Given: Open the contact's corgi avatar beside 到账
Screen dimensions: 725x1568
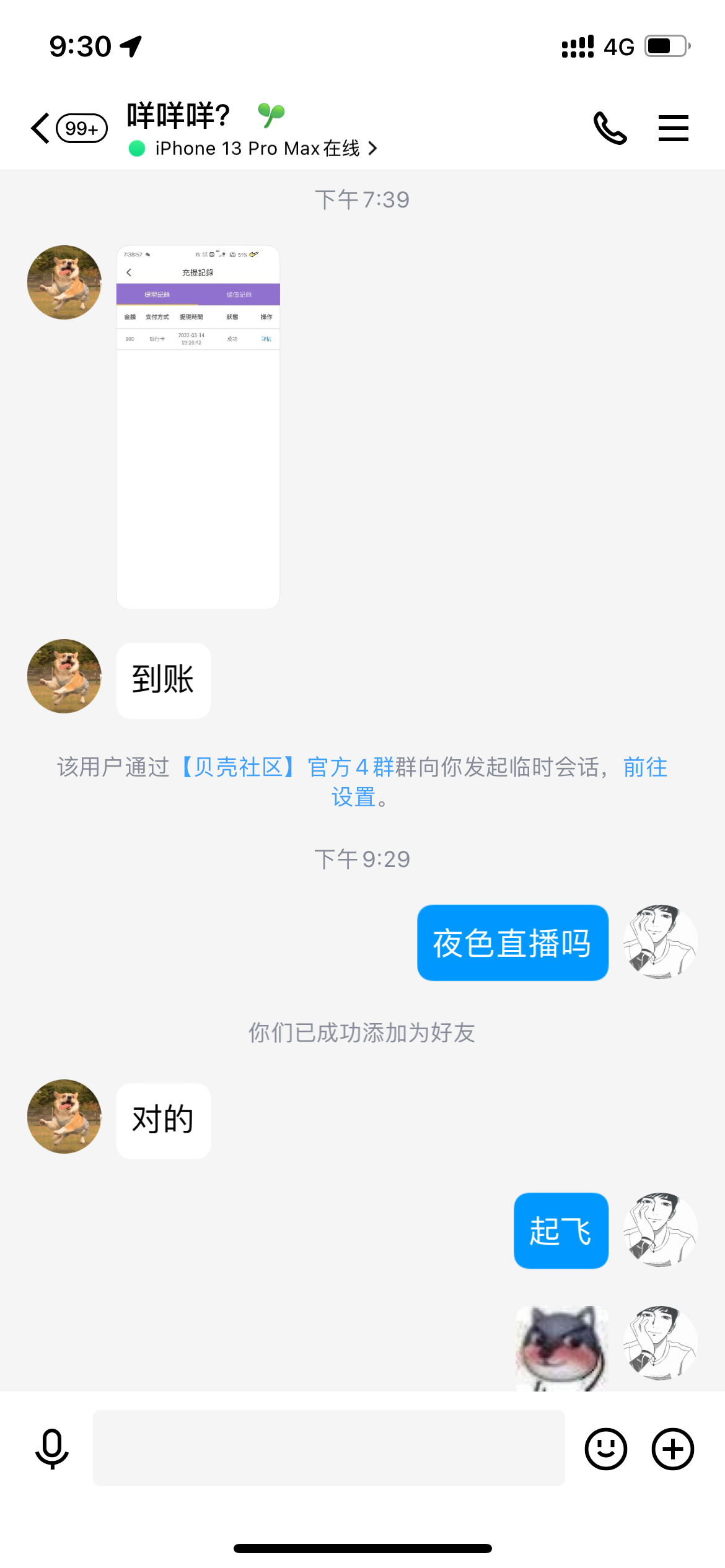Looking at the screenshot, I should tap(64, 676).
